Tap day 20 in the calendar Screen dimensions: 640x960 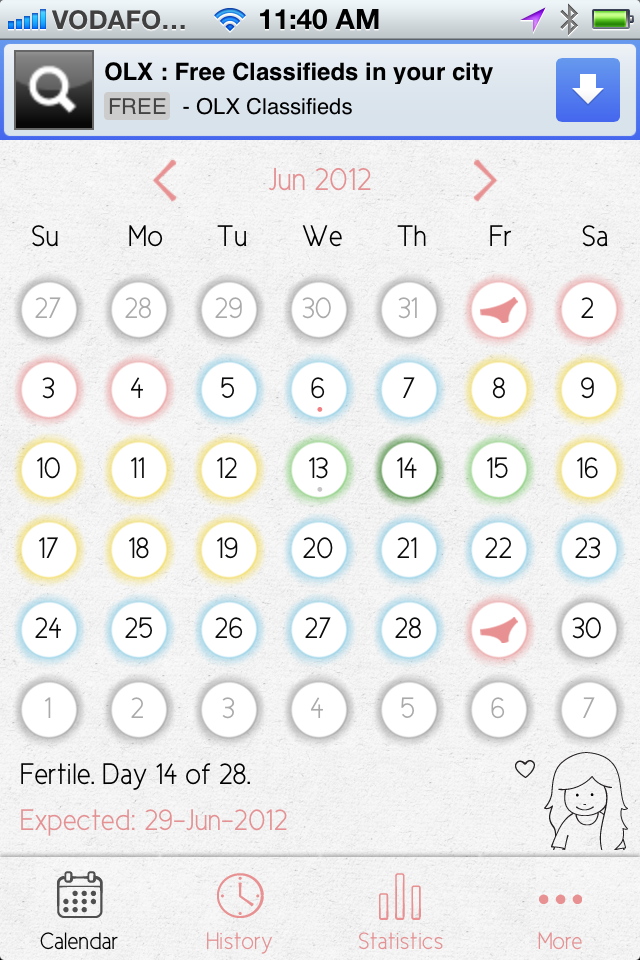(x=318, y=548)
